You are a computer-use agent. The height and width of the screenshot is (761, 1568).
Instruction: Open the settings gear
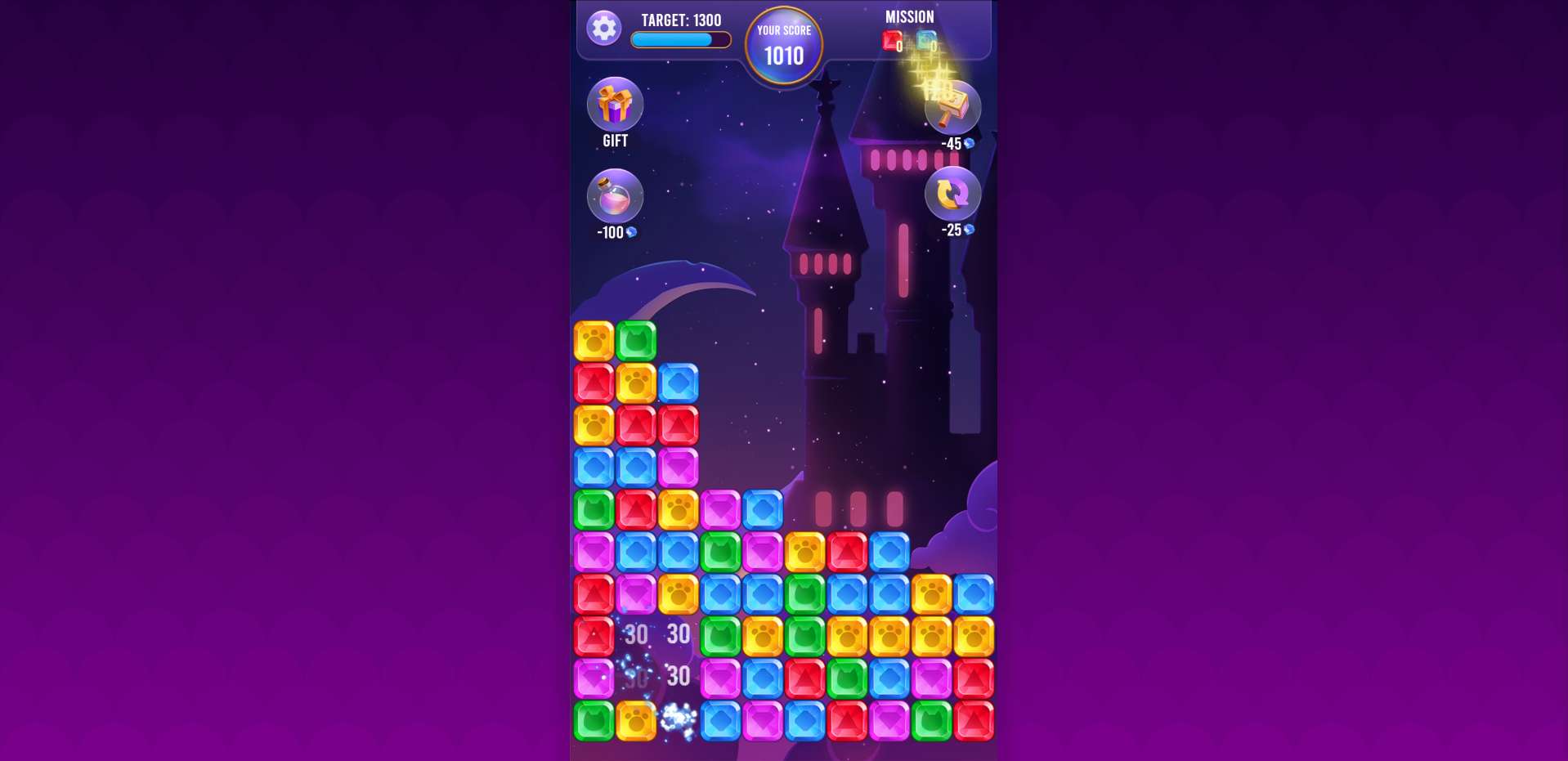tap(603, 29)
